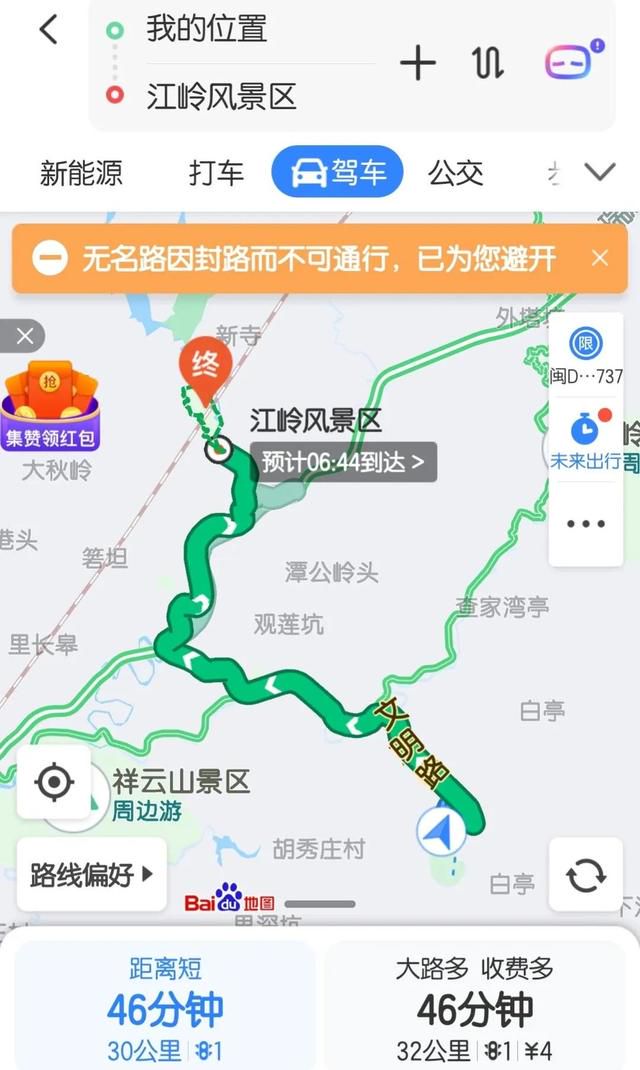Add a waypoint with the plus icon
Viewport: 640px width, 1070px height.
click(x=418, y=64)
